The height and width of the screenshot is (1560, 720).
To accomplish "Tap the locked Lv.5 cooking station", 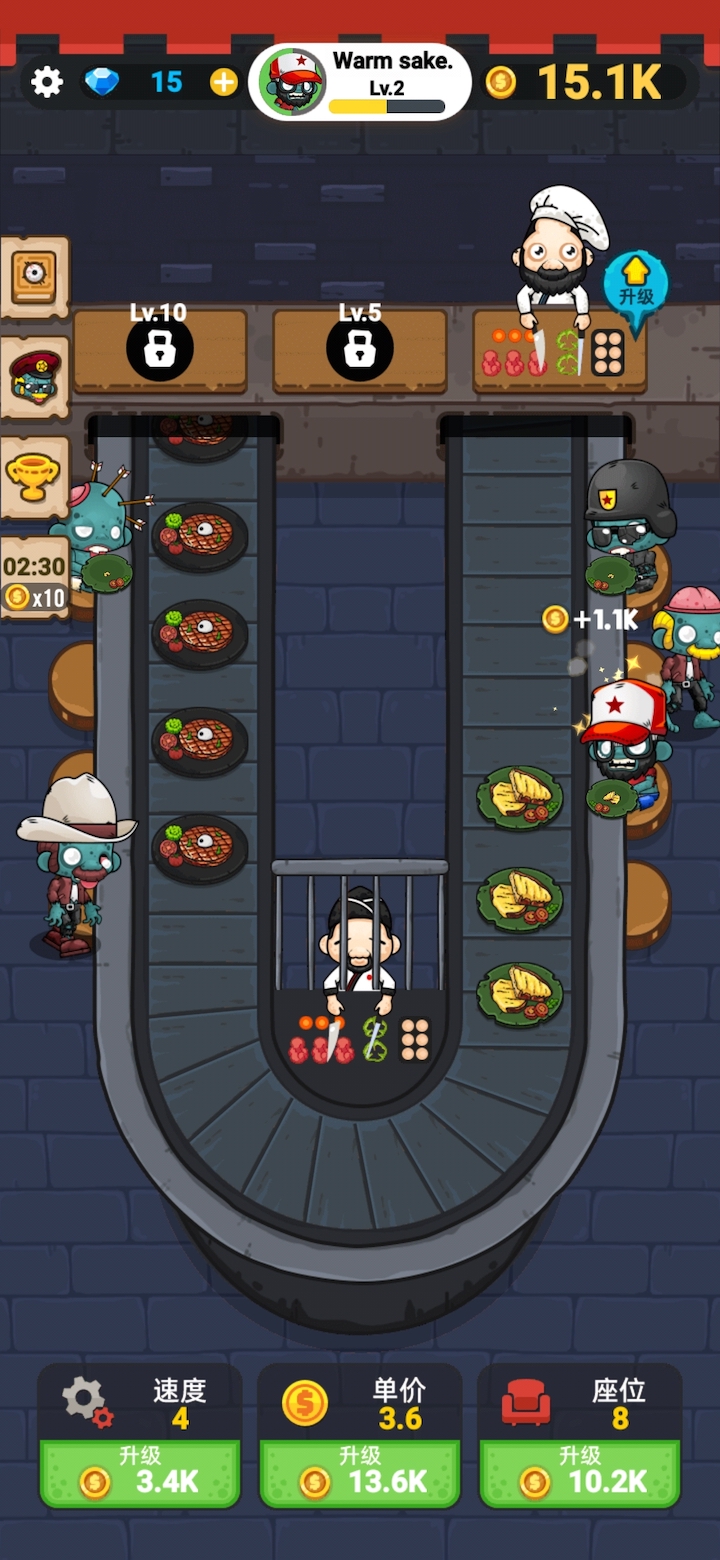I will [359, 350].
